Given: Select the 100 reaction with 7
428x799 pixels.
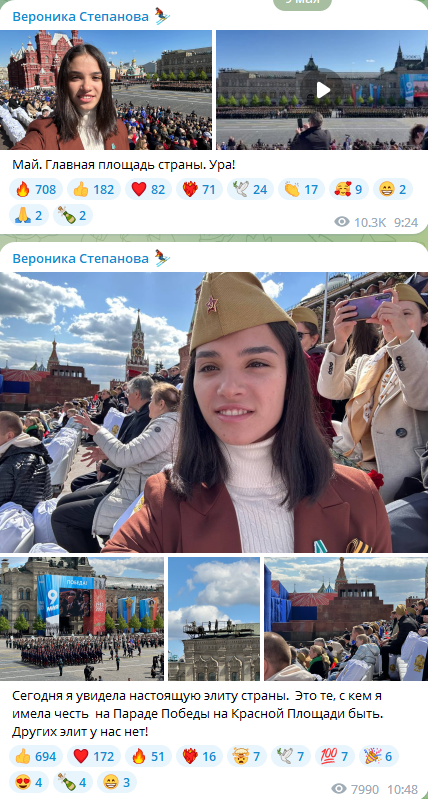Looking at the screenshot, I should (335, 756).
